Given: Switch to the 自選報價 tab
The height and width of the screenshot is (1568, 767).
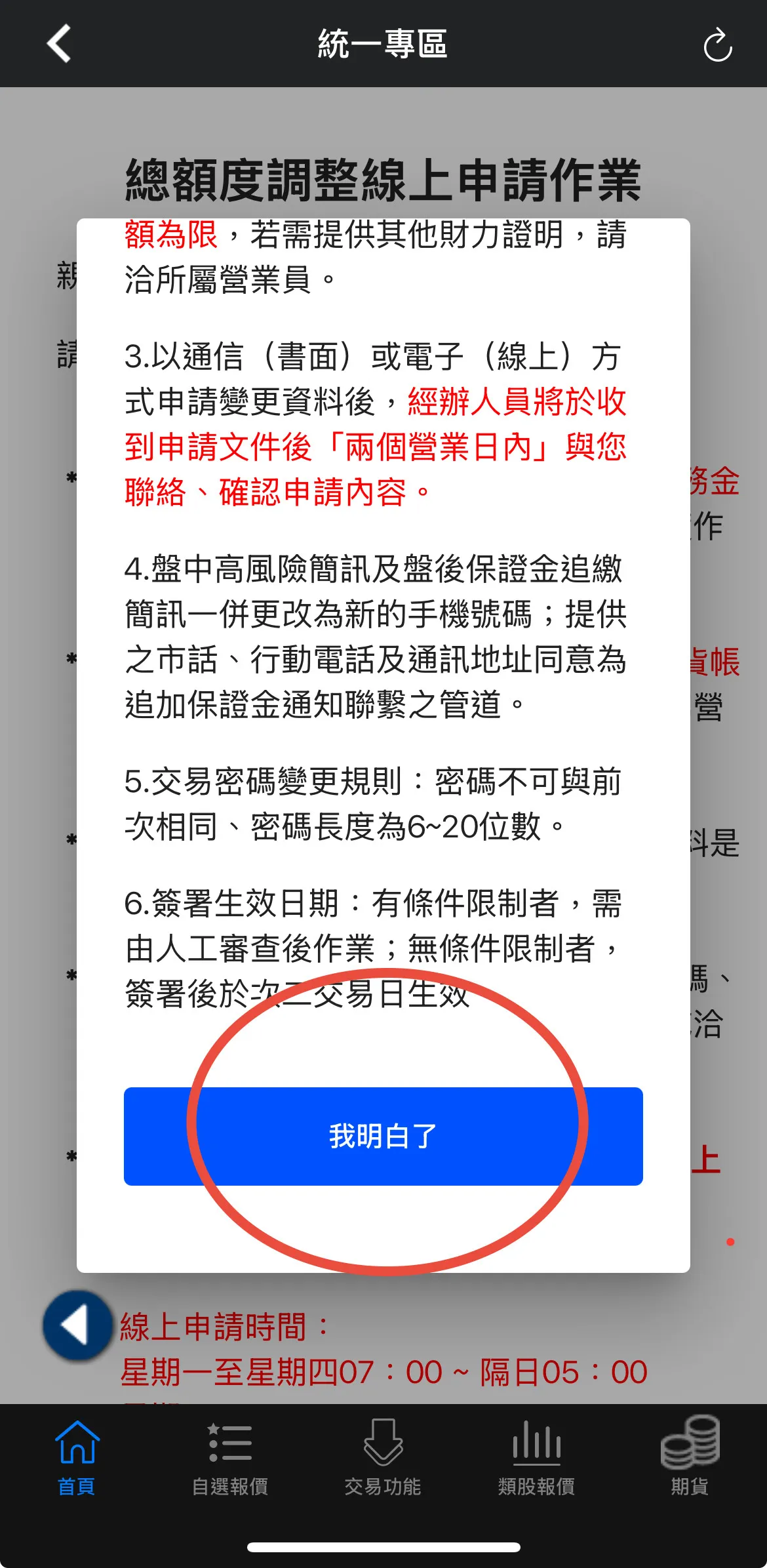Looking at the screenshot, I should click(230, 1457).
